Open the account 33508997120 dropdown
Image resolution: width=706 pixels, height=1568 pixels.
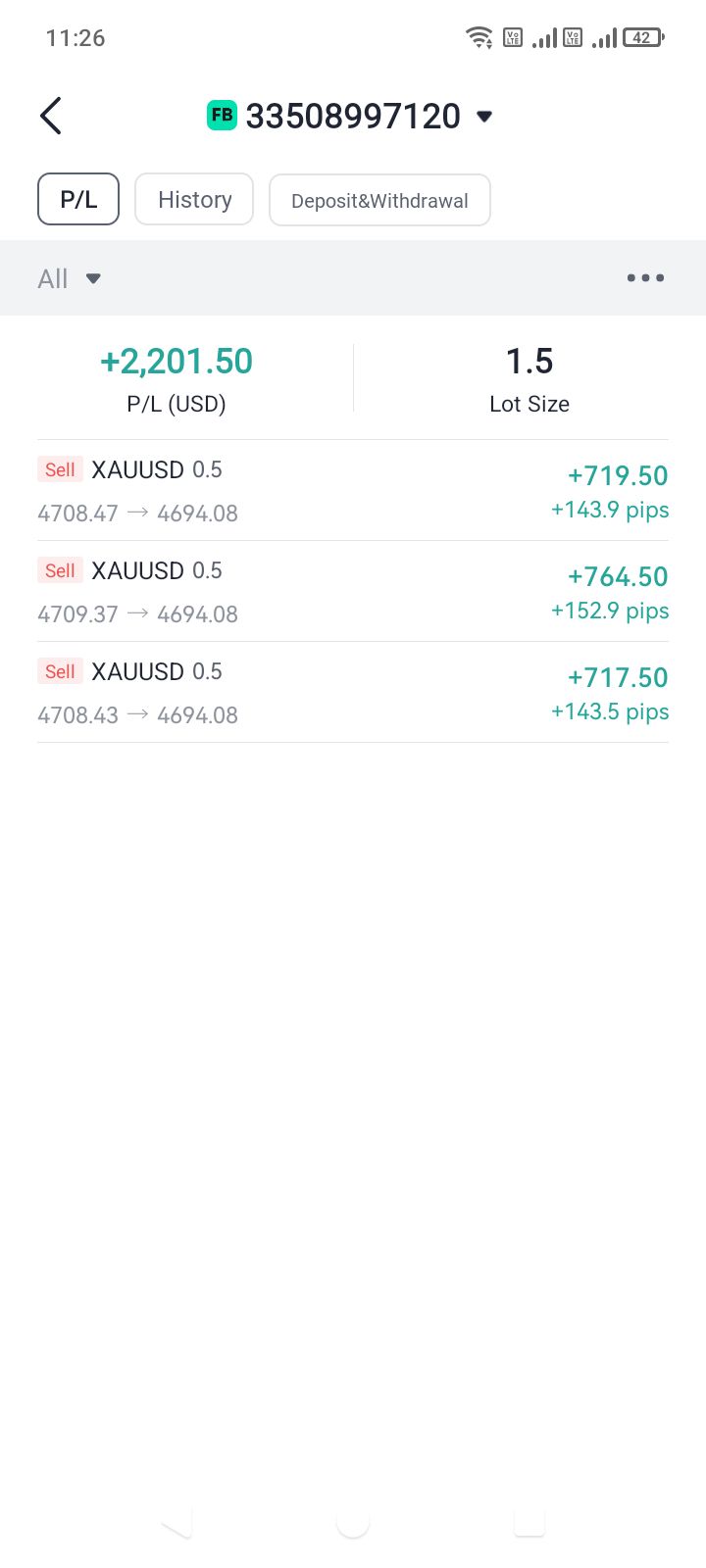[483, 117]
